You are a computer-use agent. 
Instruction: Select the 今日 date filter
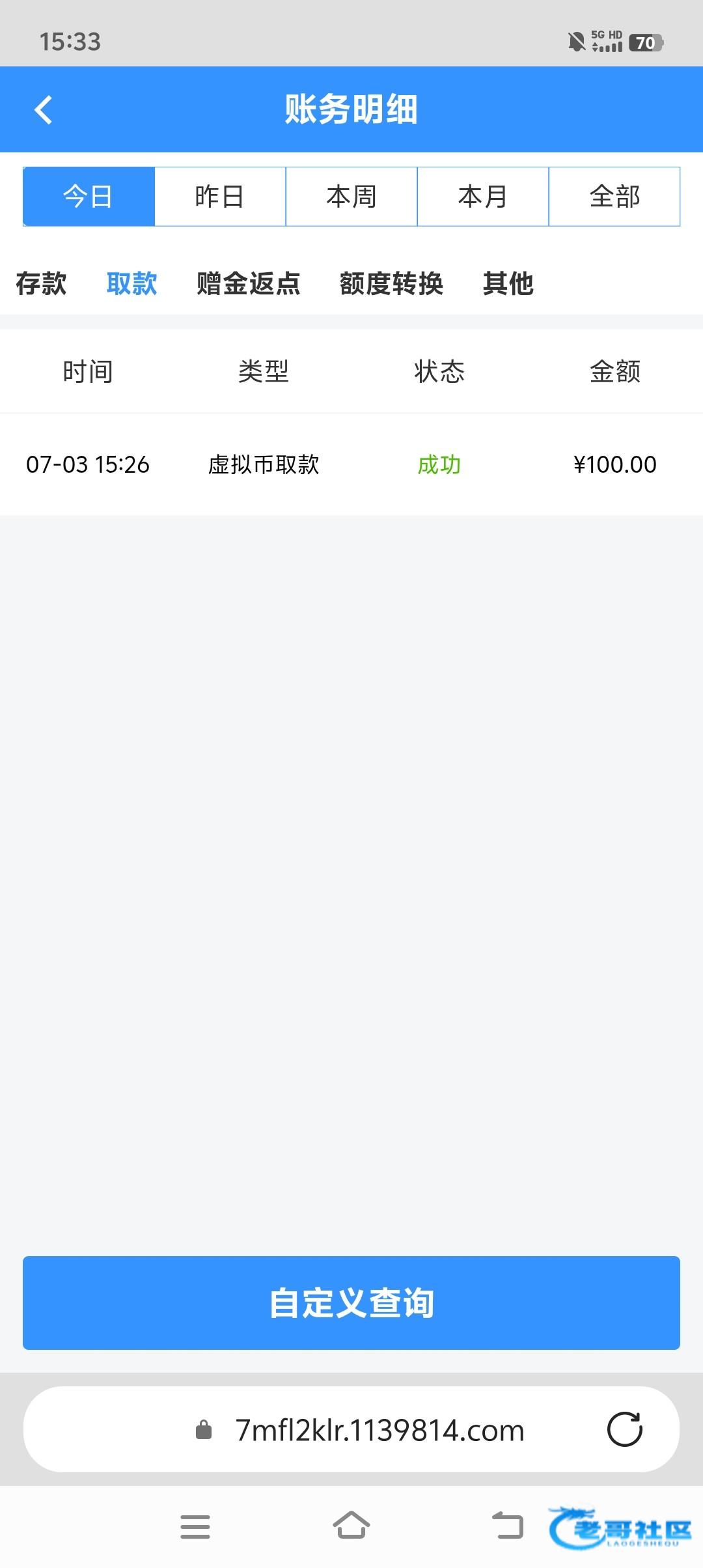(x=89, y=197)
